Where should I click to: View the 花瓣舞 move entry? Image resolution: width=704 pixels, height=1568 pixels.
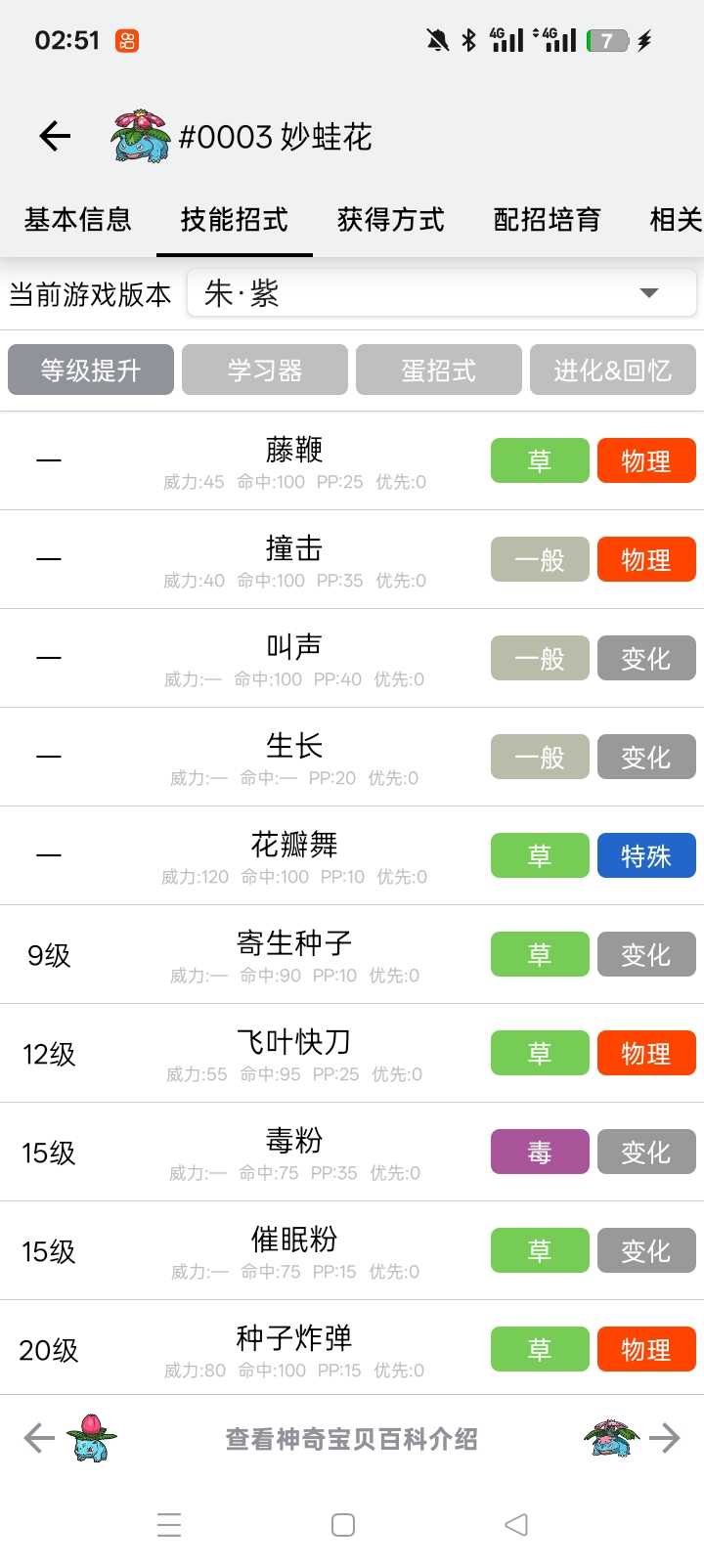[293, 856]
